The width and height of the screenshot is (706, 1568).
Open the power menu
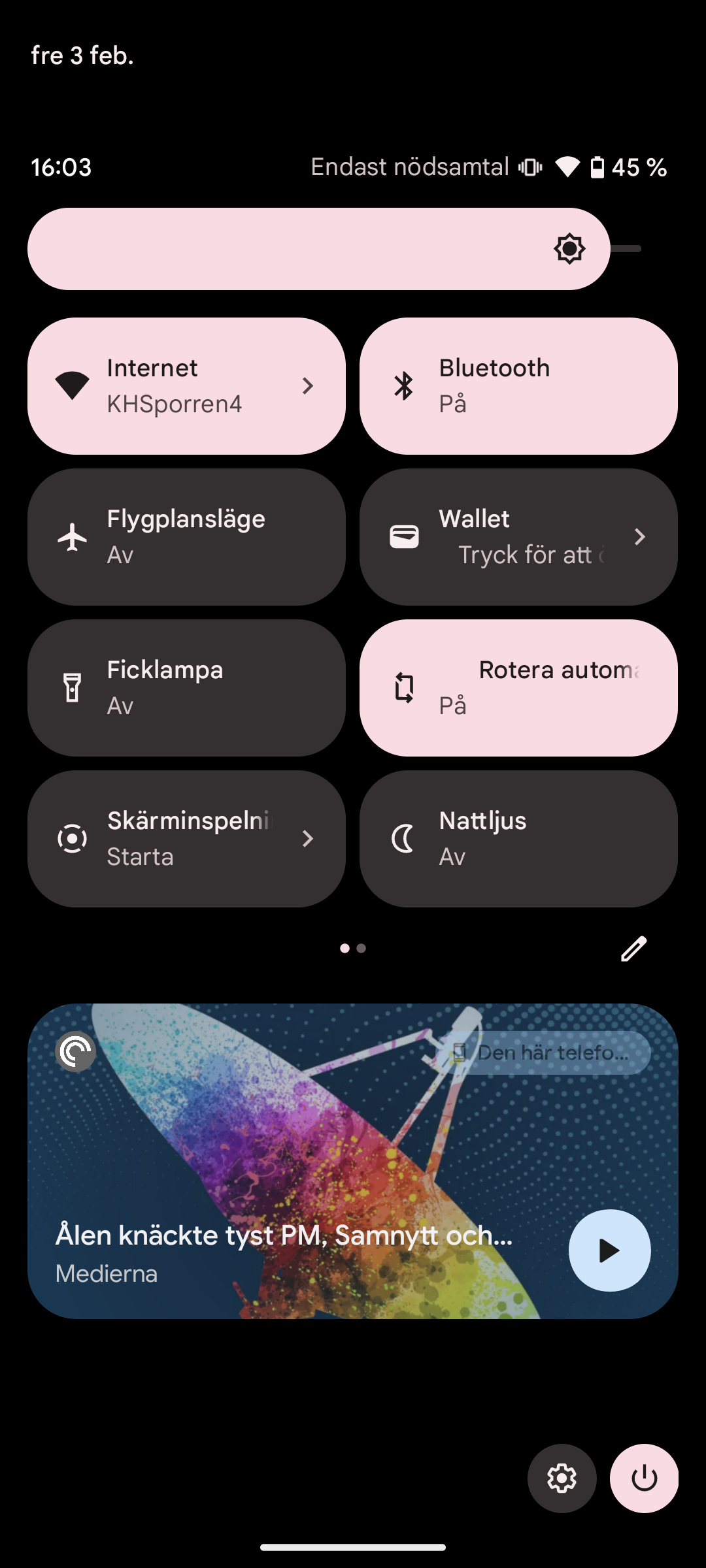(644, 1478)
